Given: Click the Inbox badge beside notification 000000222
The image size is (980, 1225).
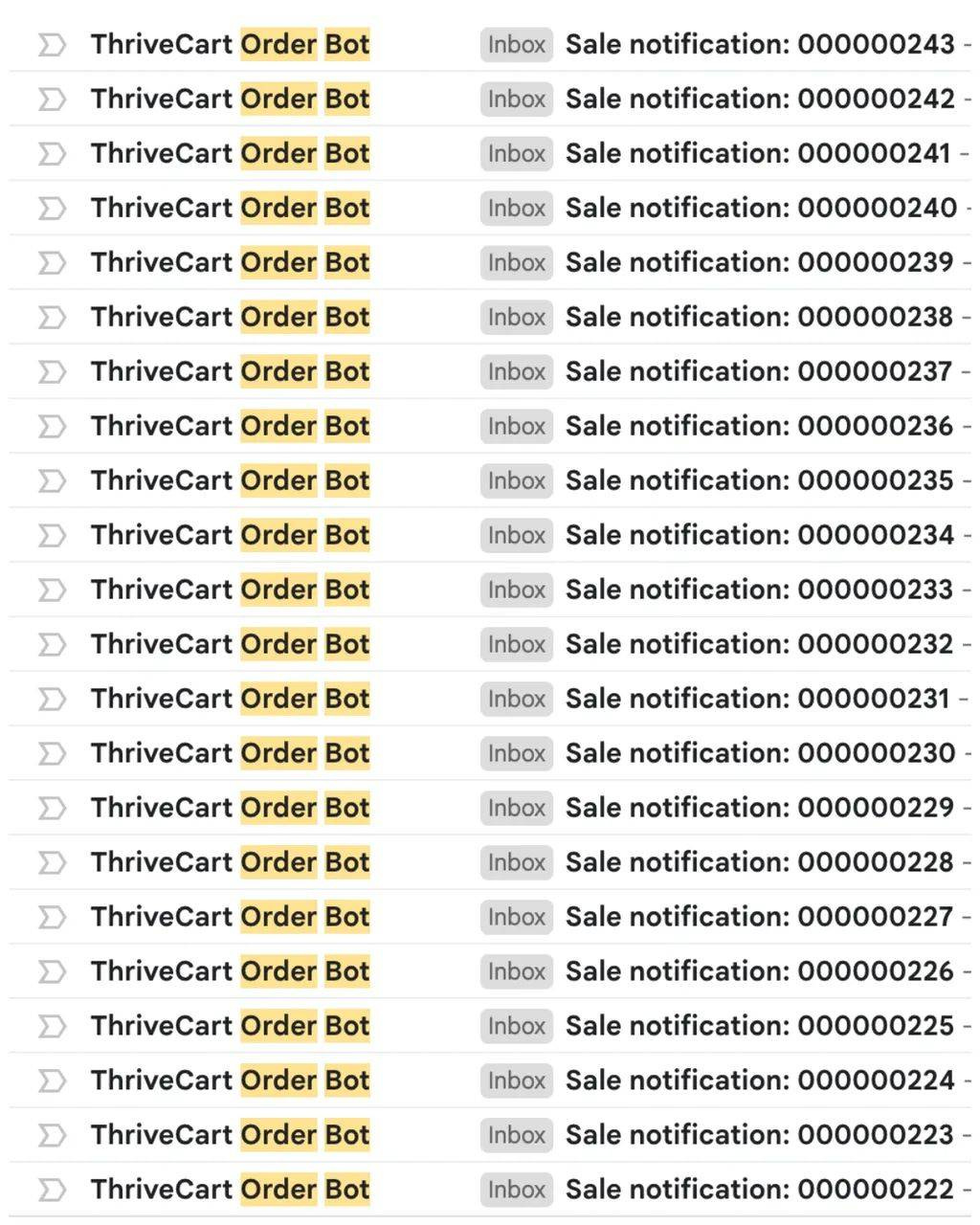Looking at the screenshot, I should 515,1190.
